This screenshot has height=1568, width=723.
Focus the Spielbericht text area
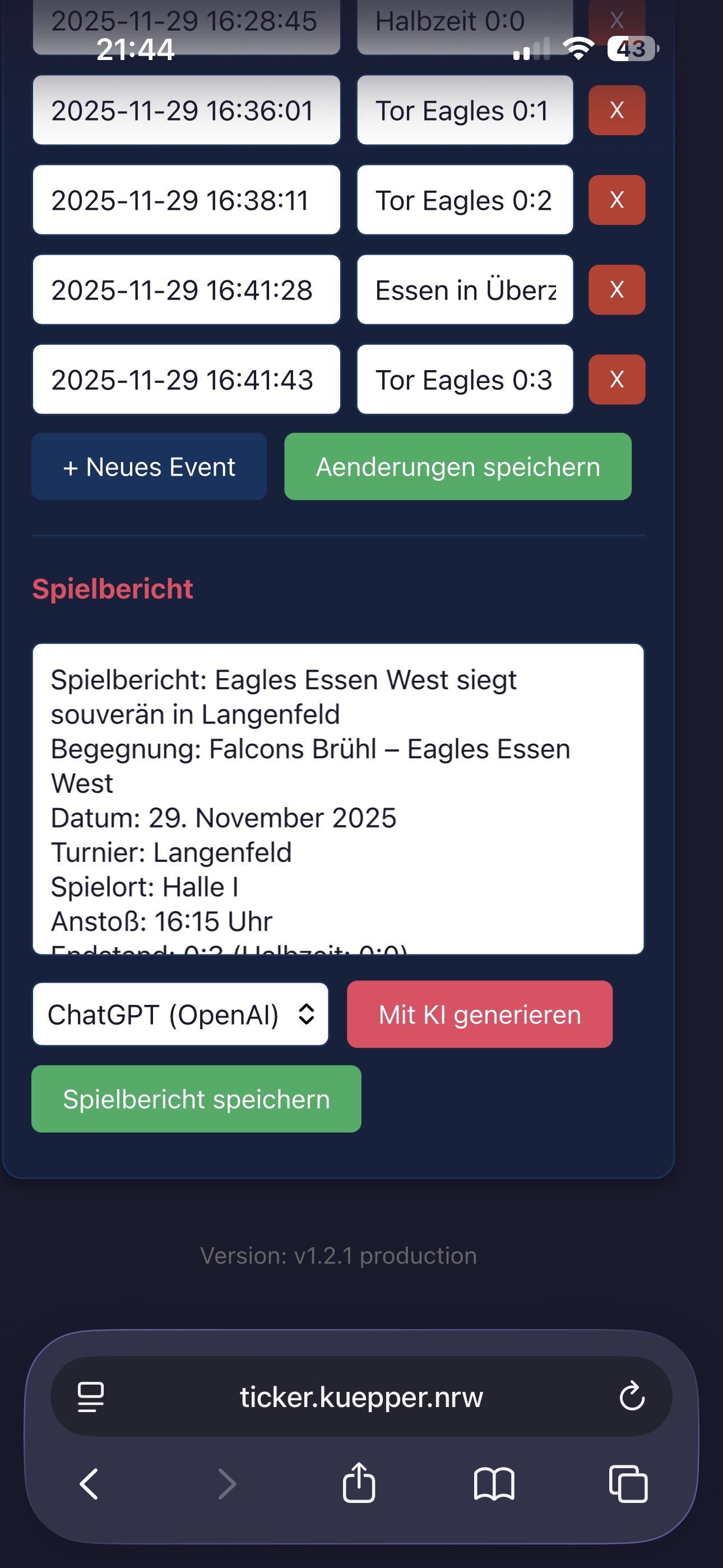point(339,798)
